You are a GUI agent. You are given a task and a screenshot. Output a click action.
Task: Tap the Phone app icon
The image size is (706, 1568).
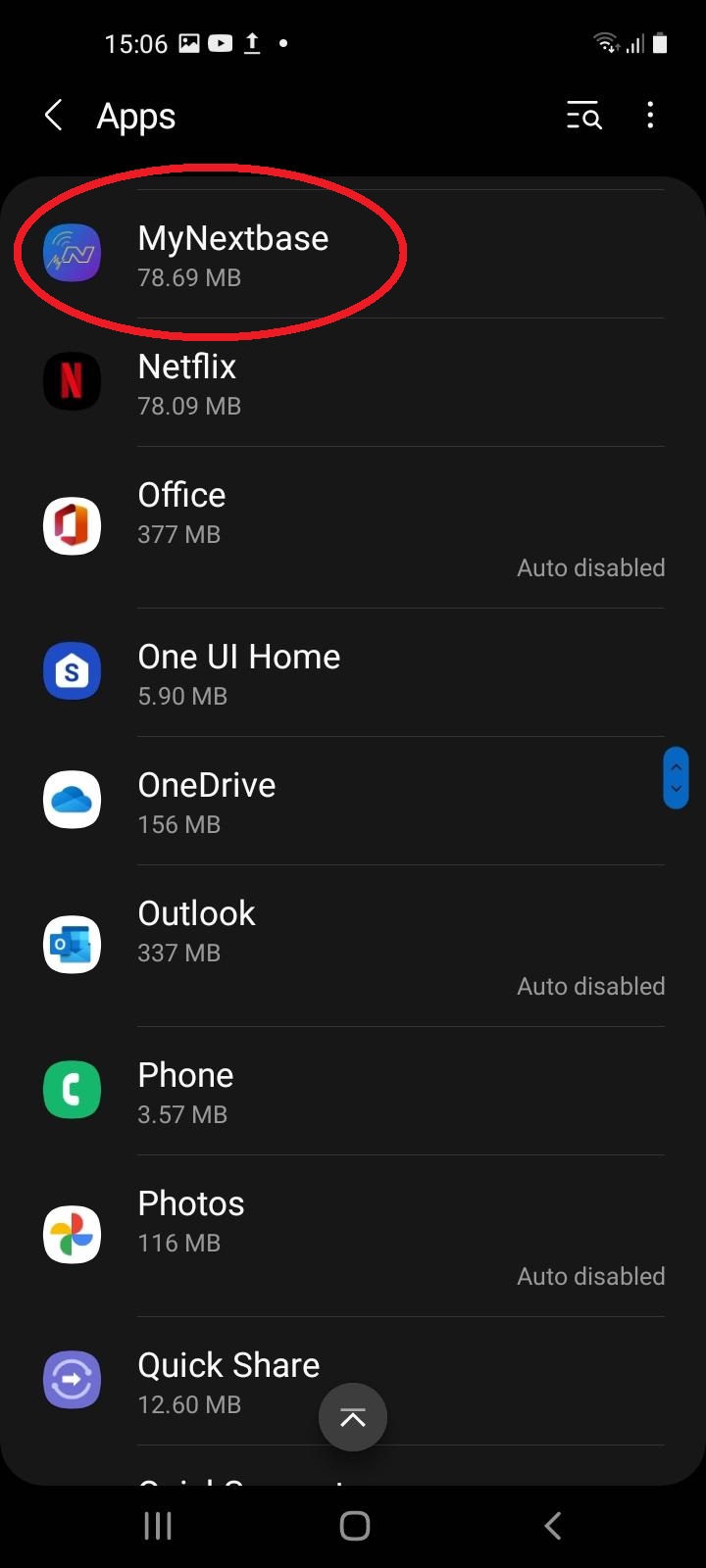[72, 1089]
